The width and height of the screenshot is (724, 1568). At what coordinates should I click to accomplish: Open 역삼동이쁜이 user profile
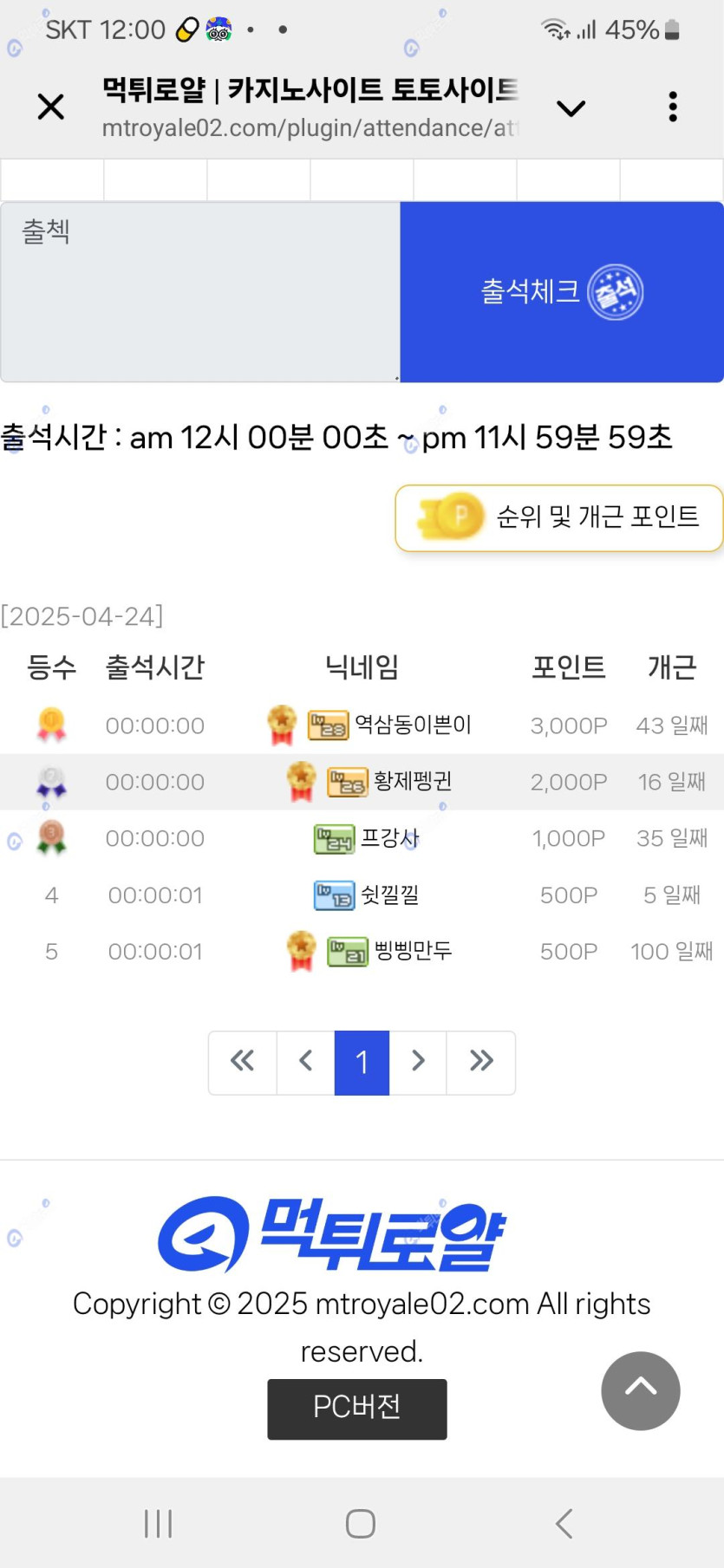click(x=413, y=725)
